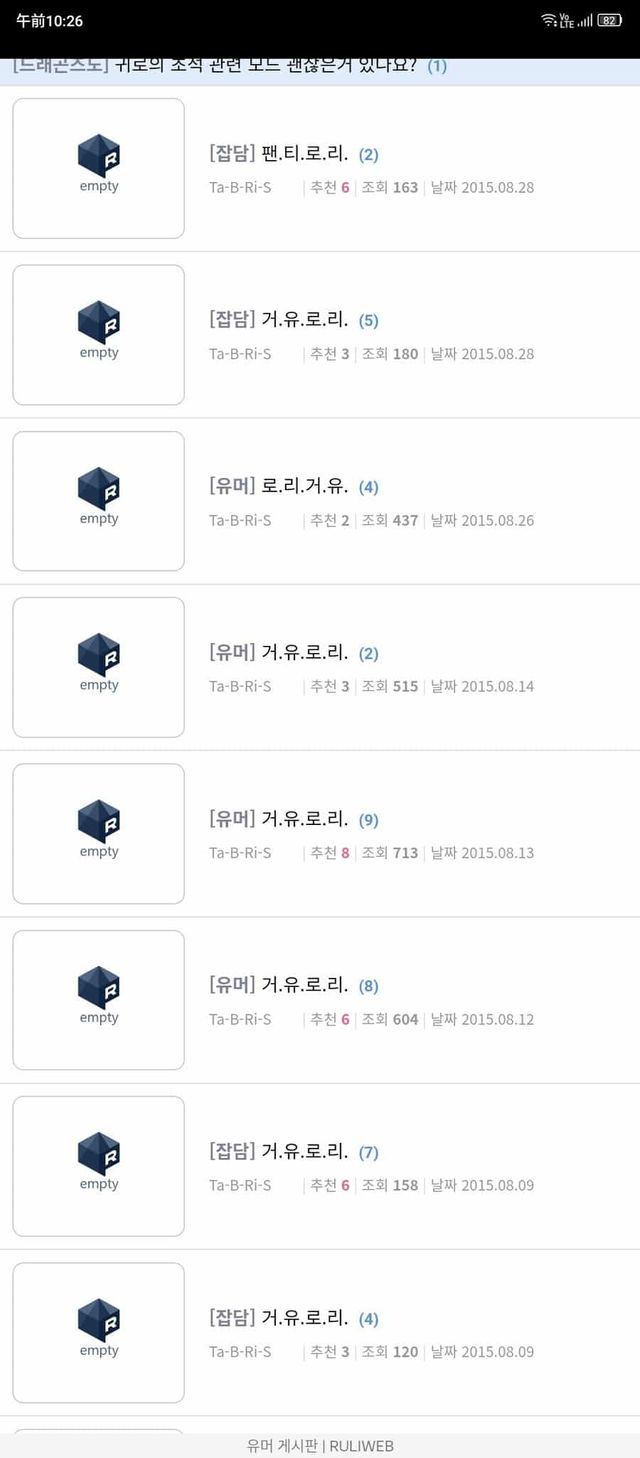Open the 팬.티.로.리. post from 2015.08.28
The width and height of the screenshot is (640, 1458).
click(304, 154)
